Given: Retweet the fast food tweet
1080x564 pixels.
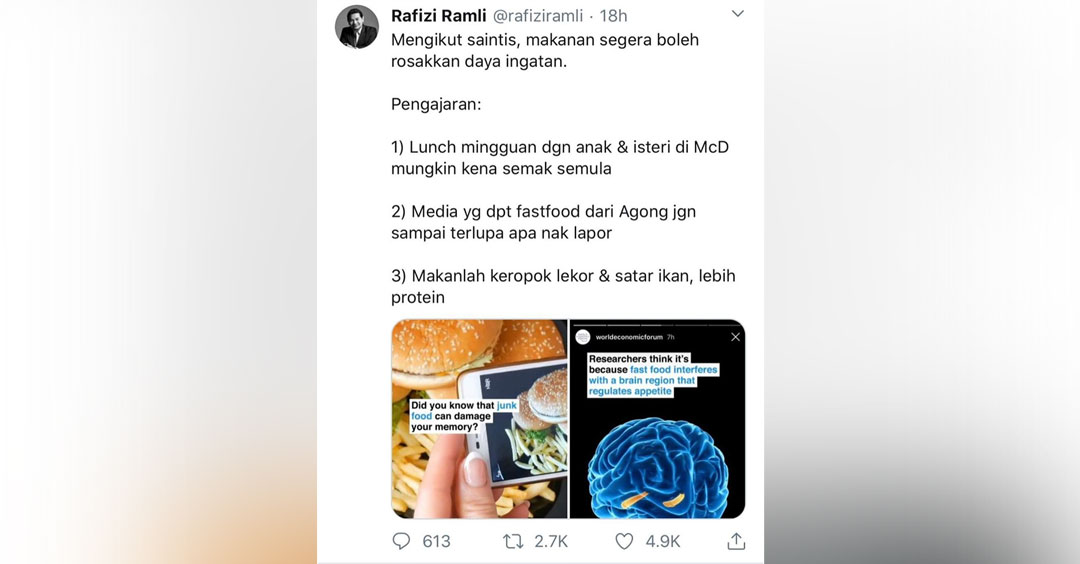Looking at the screenshot, I should (x=513, y=541).
